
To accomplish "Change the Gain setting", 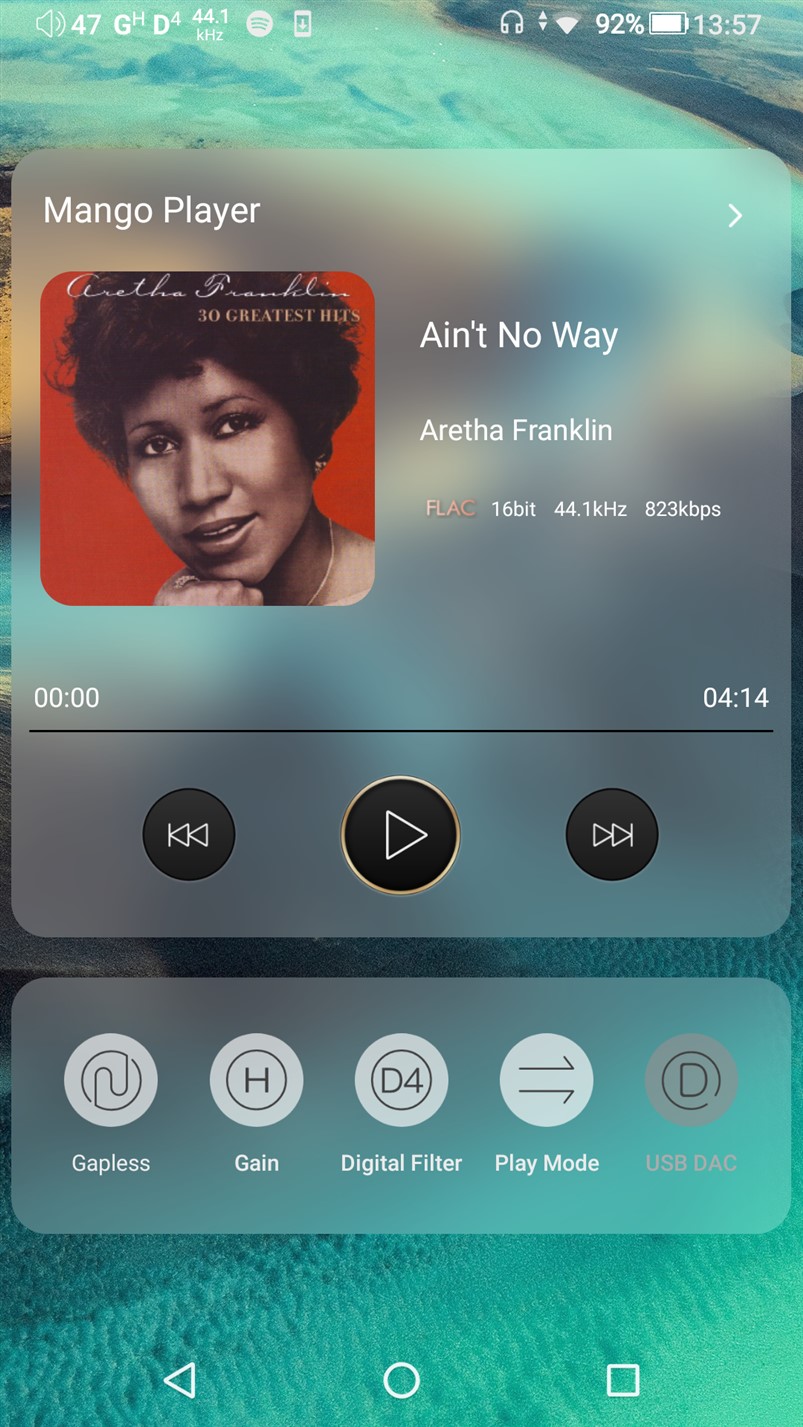I will click(x=256, y=1080).
